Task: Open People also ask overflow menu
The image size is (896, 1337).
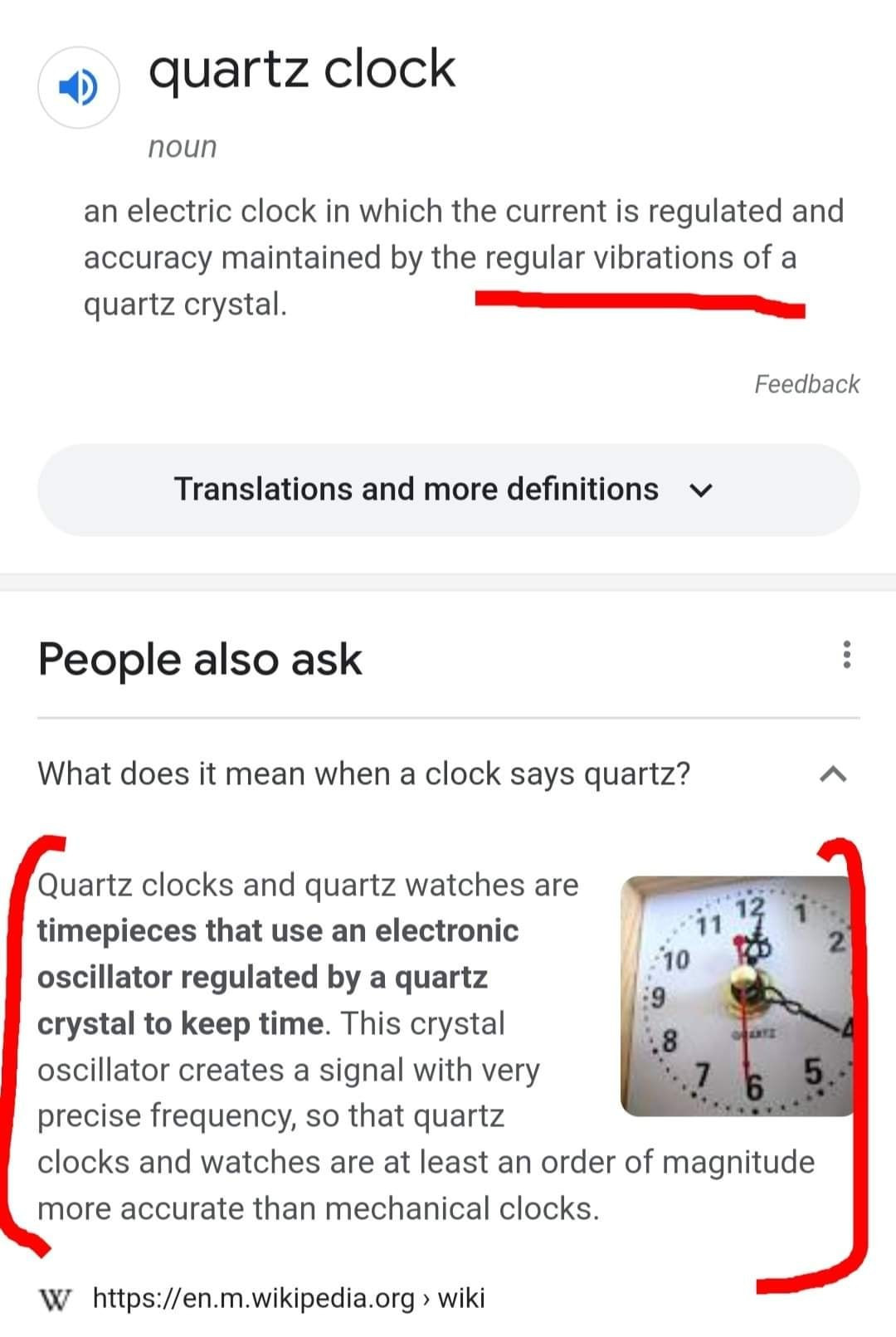Action: coord(846,655)
